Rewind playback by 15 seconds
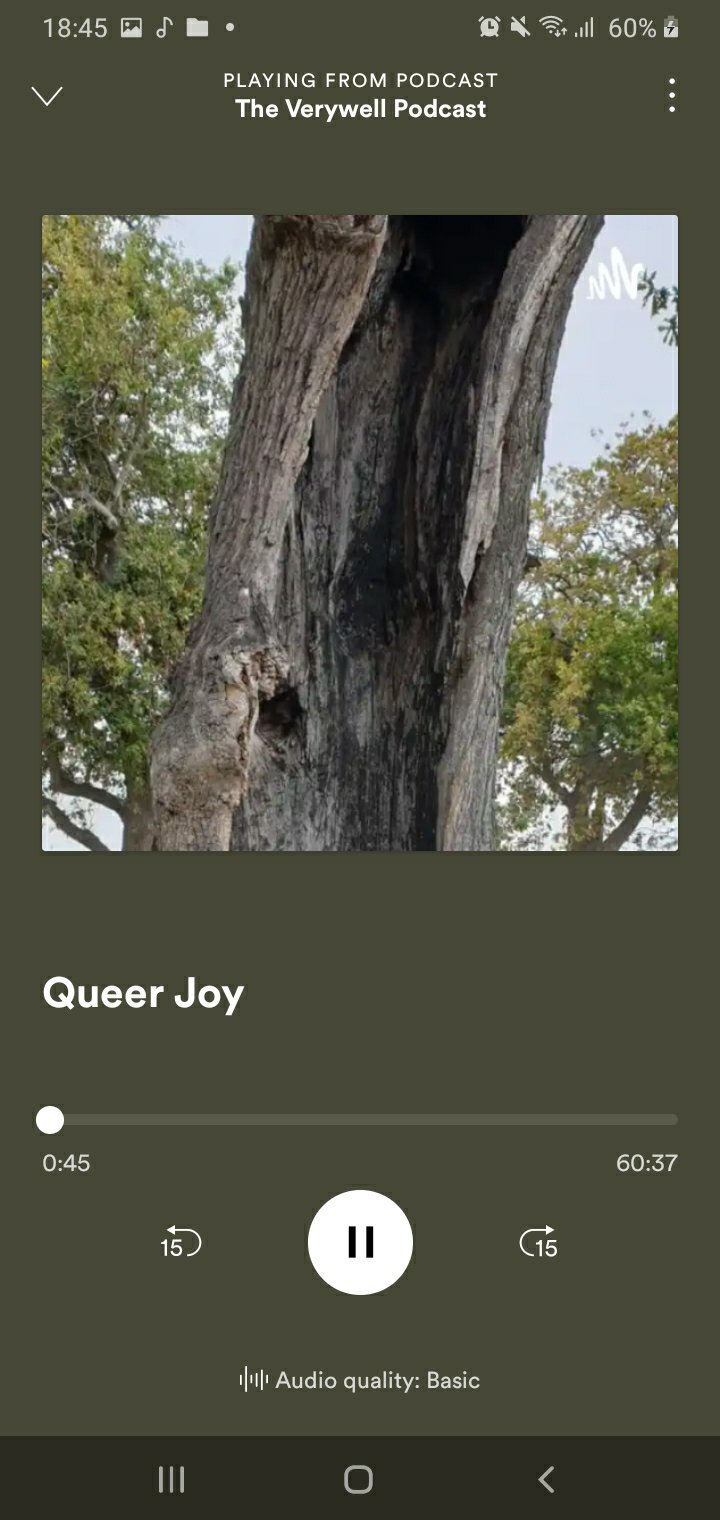Screen dimensions: 720x1520 click(181, 1242)
